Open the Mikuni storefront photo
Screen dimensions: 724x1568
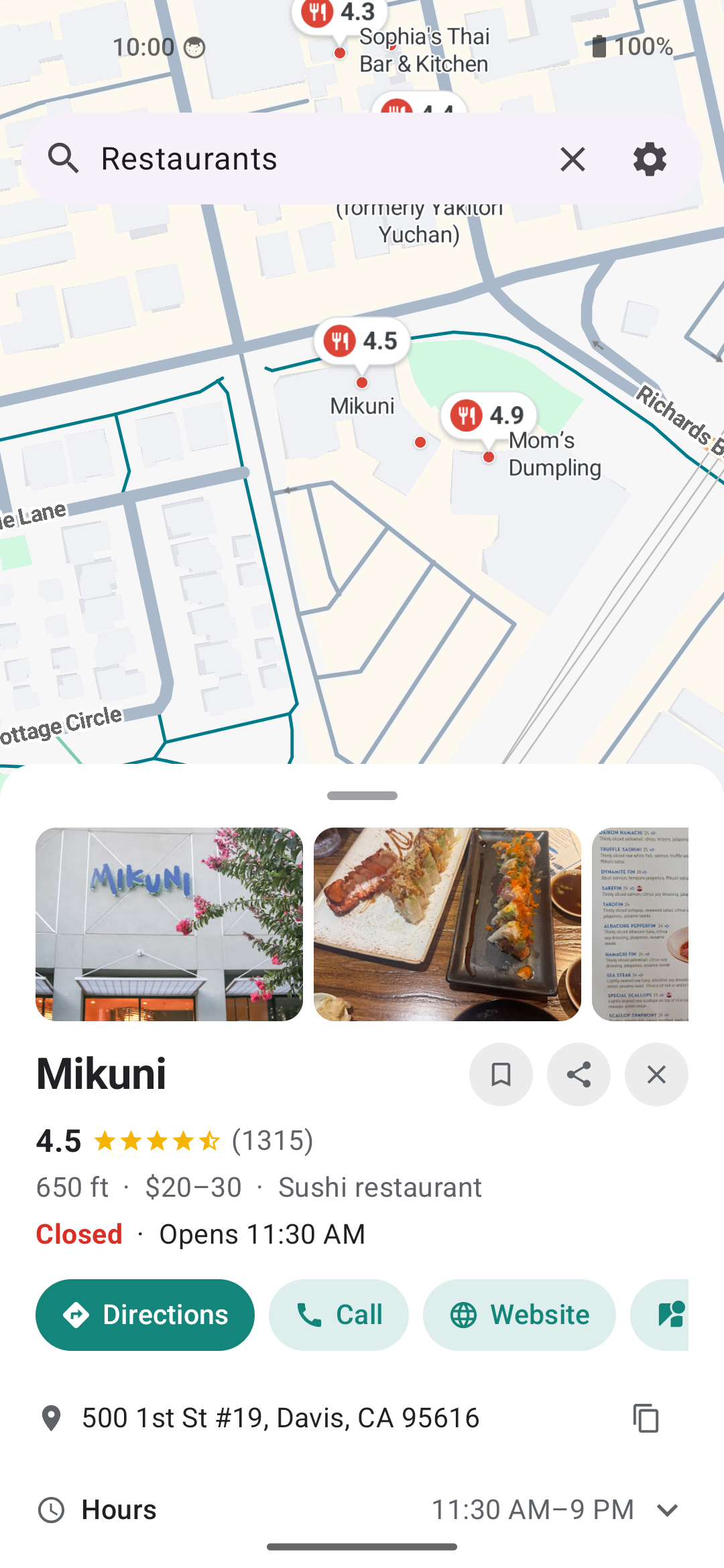pyautogui.click(x=169, y=924)
